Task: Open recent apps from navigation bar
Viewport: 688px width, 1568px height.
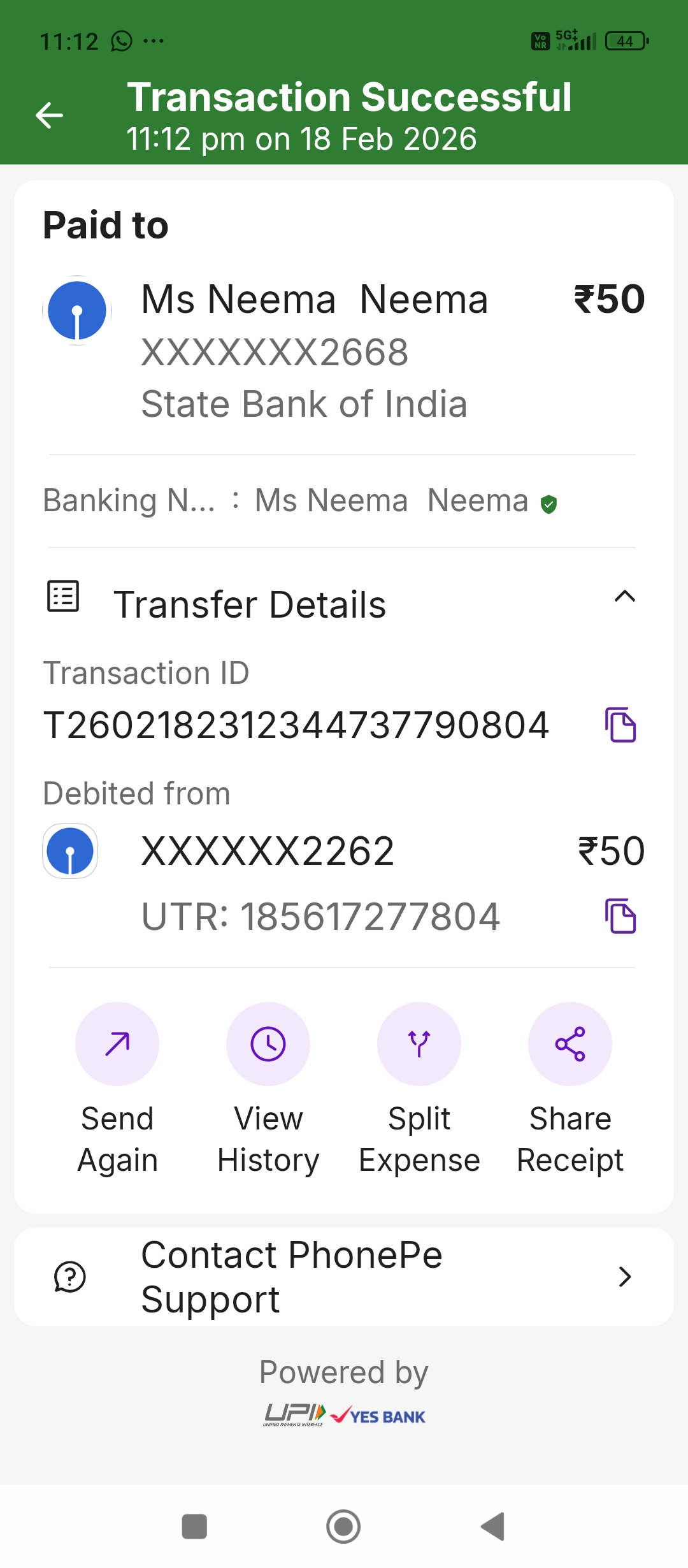Action: [x=194, y=1527]
